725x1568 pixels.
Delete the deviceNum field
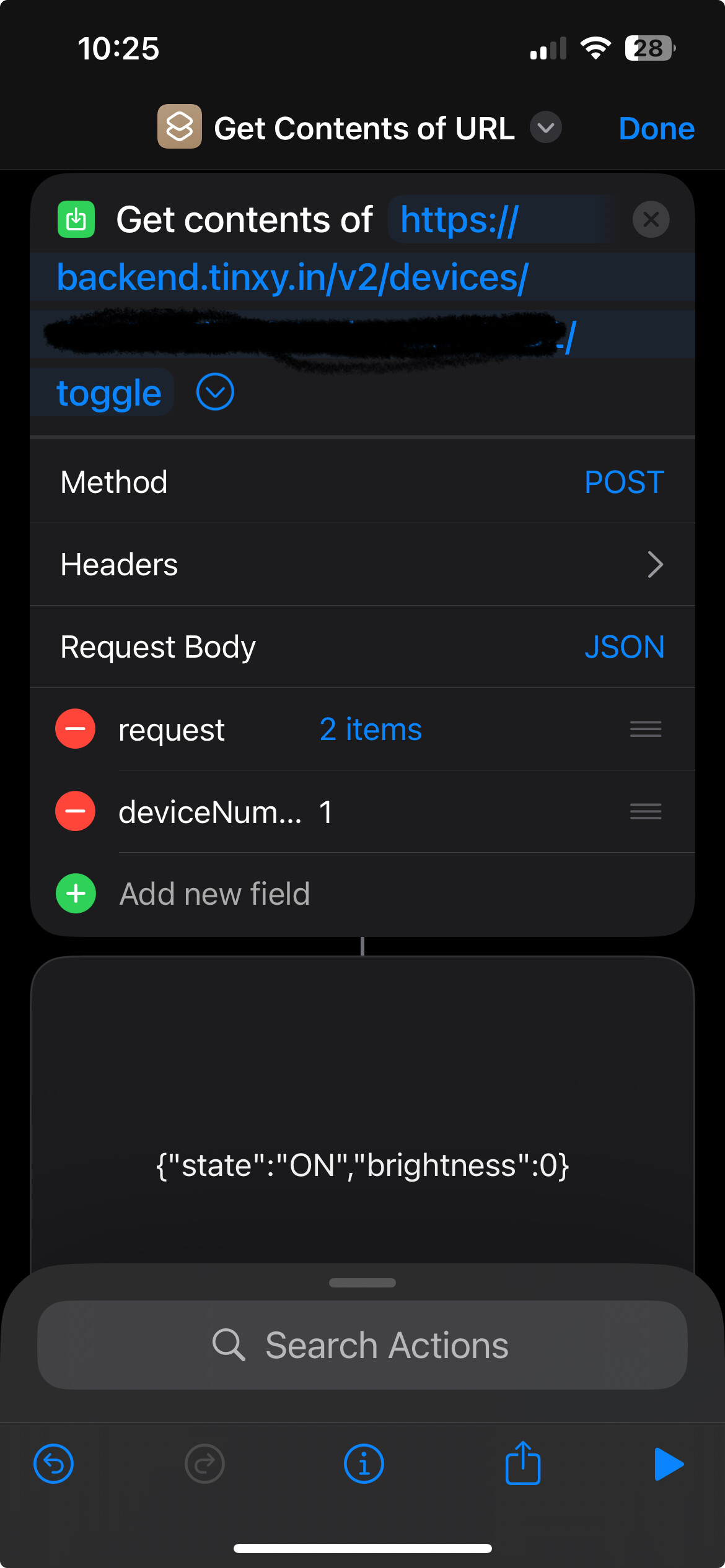tap(76, 811)
